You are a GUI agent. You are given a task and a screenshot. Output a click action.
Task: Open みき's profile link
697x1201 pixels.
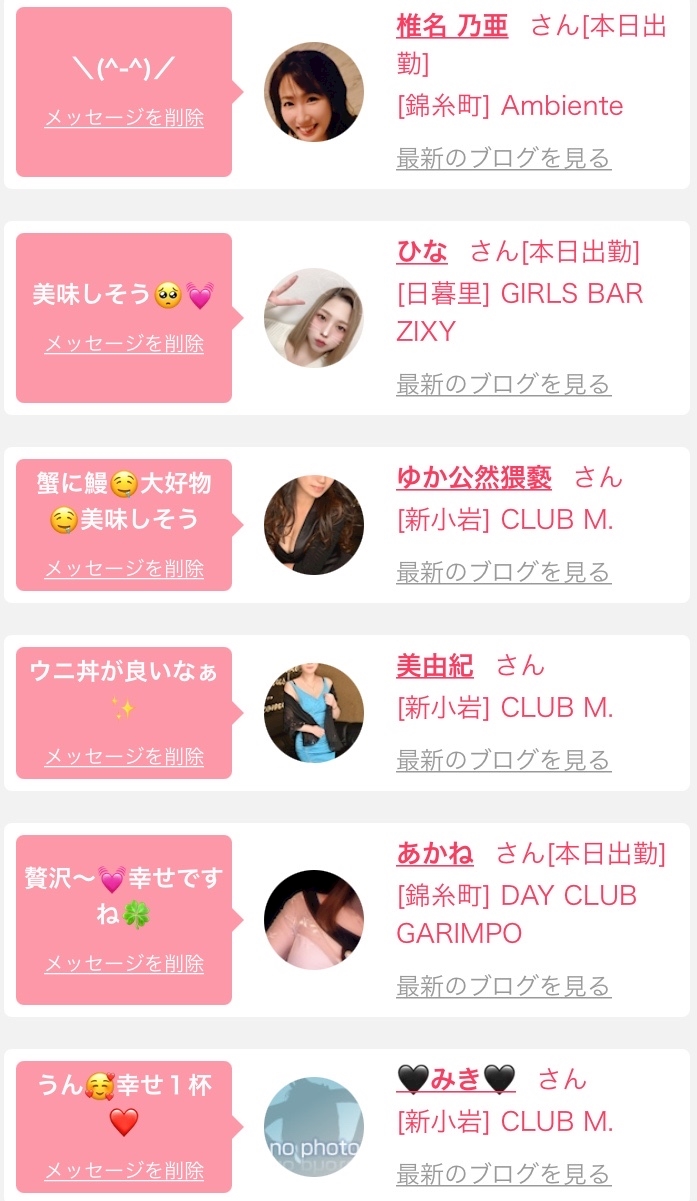456,1079
